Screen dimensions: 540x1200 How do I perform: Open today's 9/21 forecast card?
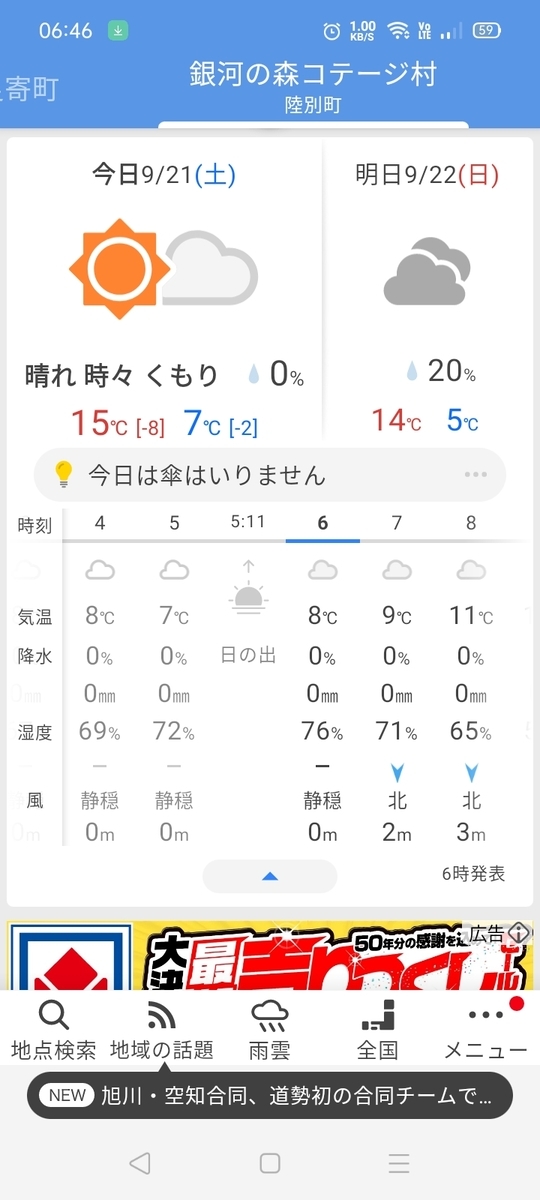pos(165,290)
